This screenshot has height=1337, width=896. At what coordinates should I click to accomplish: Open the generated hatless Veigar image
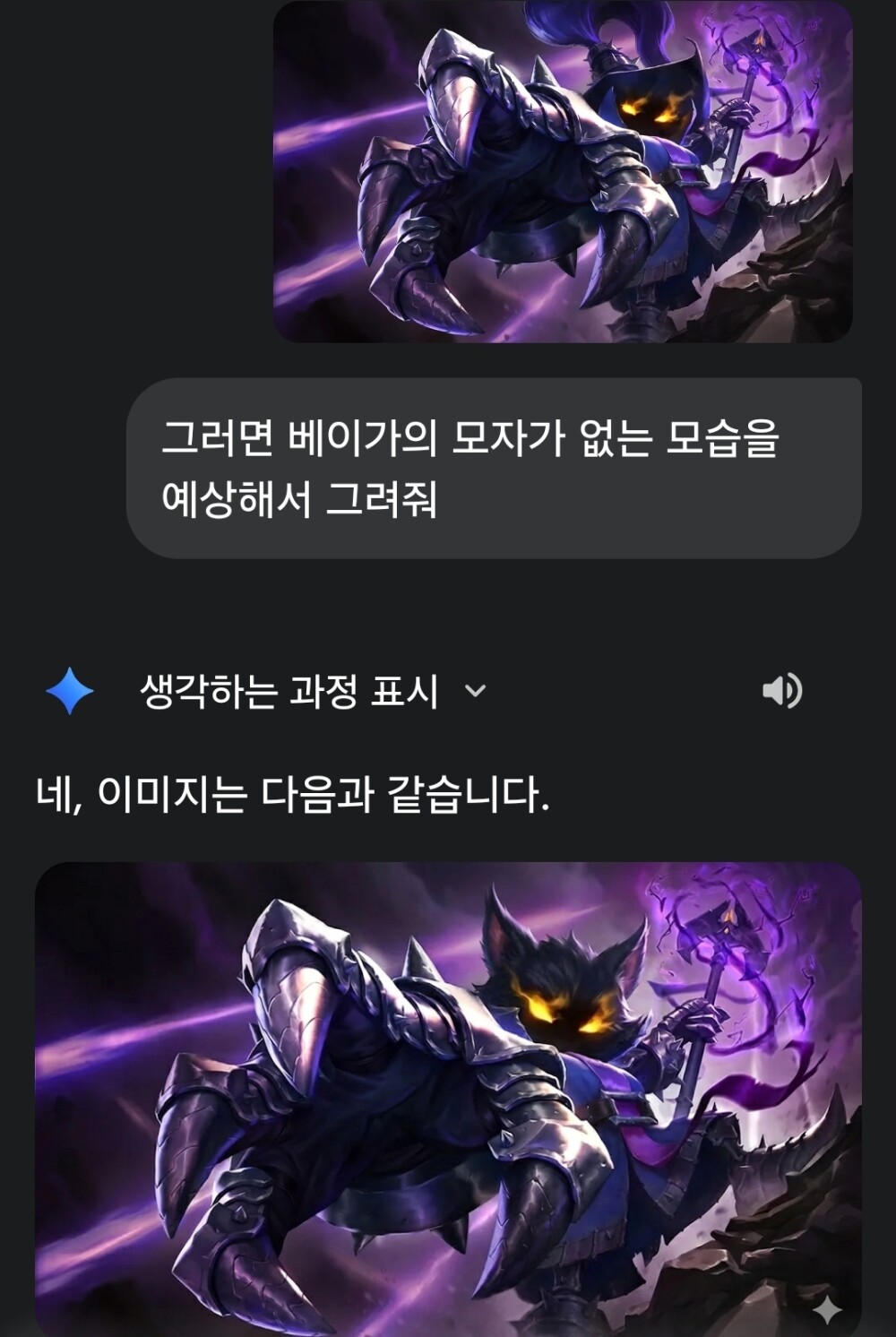(x=448, y=1098)
